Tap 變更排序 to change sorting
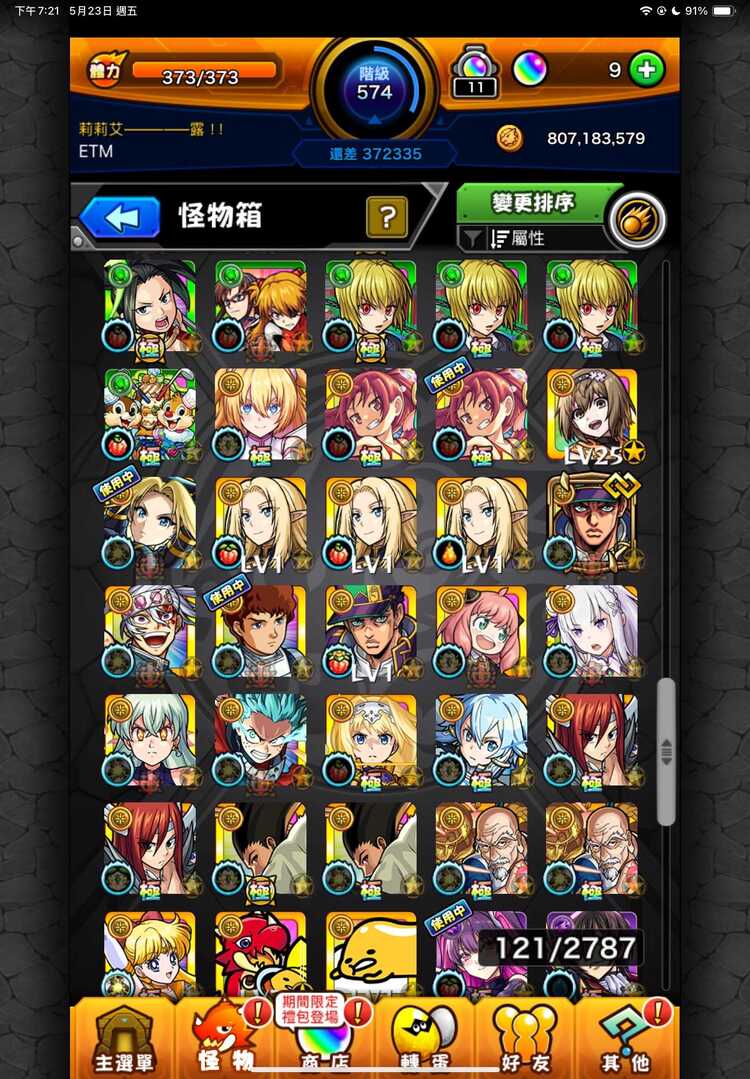Screen dimensions: 750x1079 point(533,203)
